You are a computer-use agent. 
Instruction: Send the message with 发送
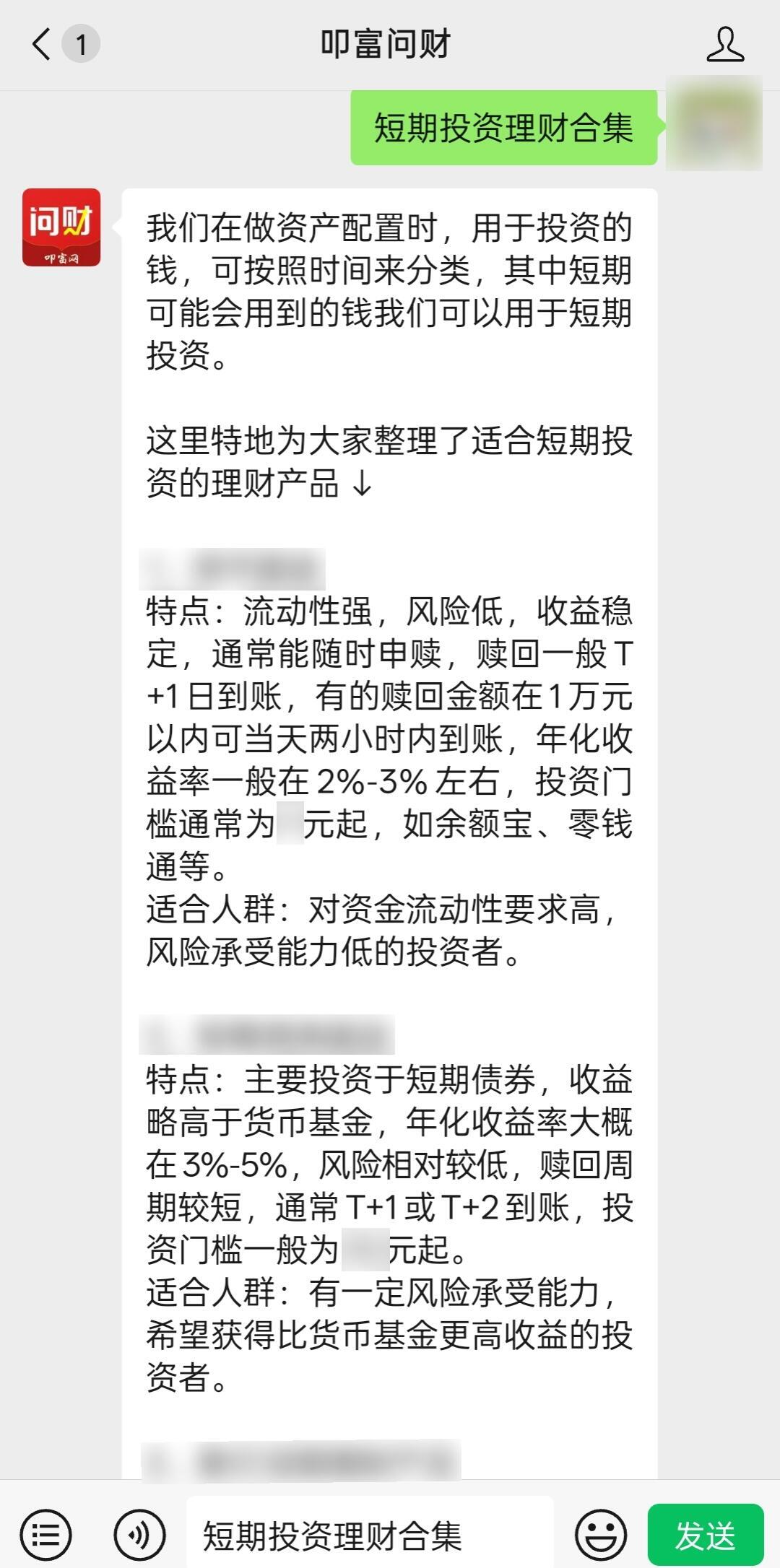point(706,1535)
